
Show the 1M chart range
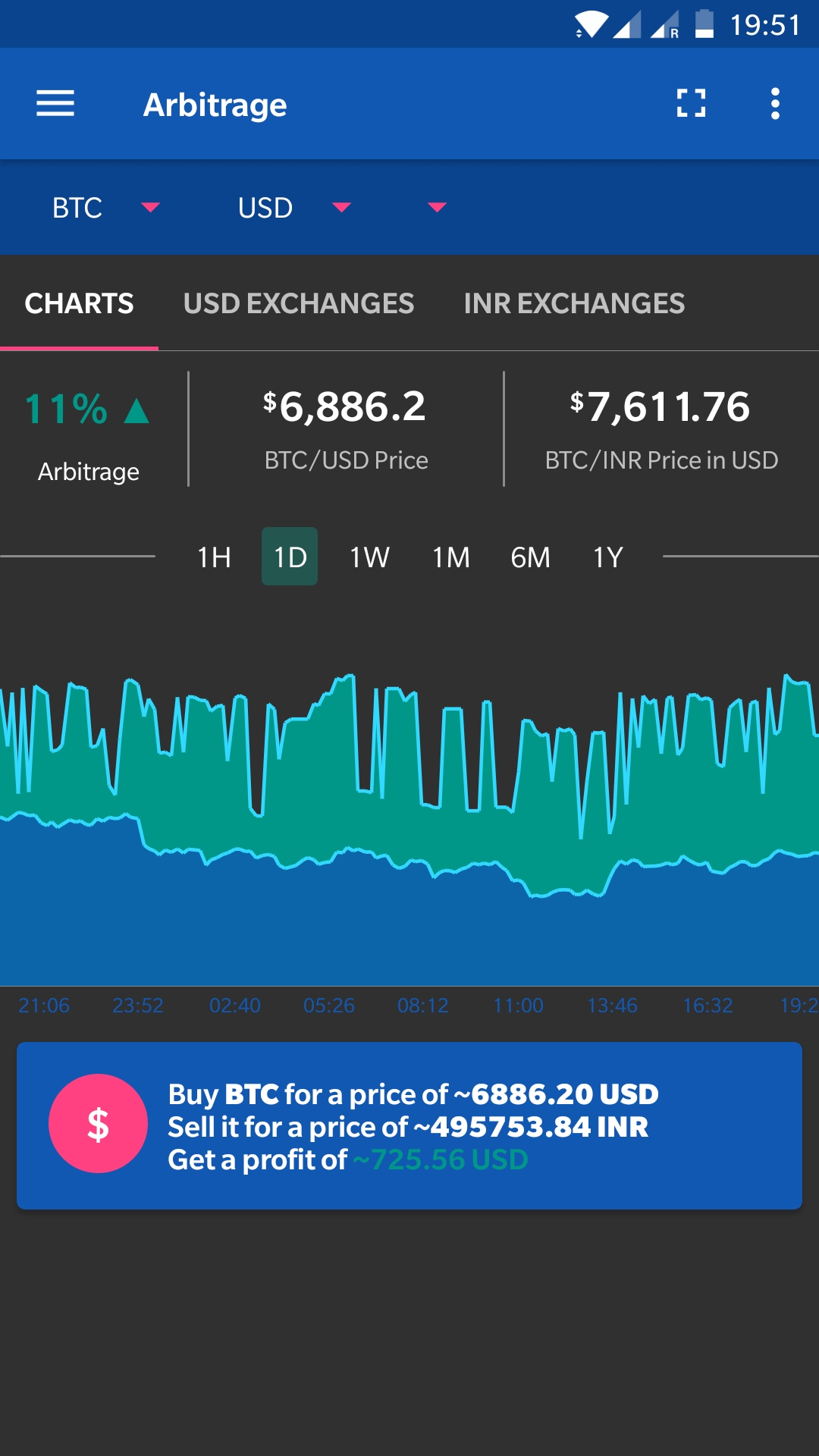[451, 557]
